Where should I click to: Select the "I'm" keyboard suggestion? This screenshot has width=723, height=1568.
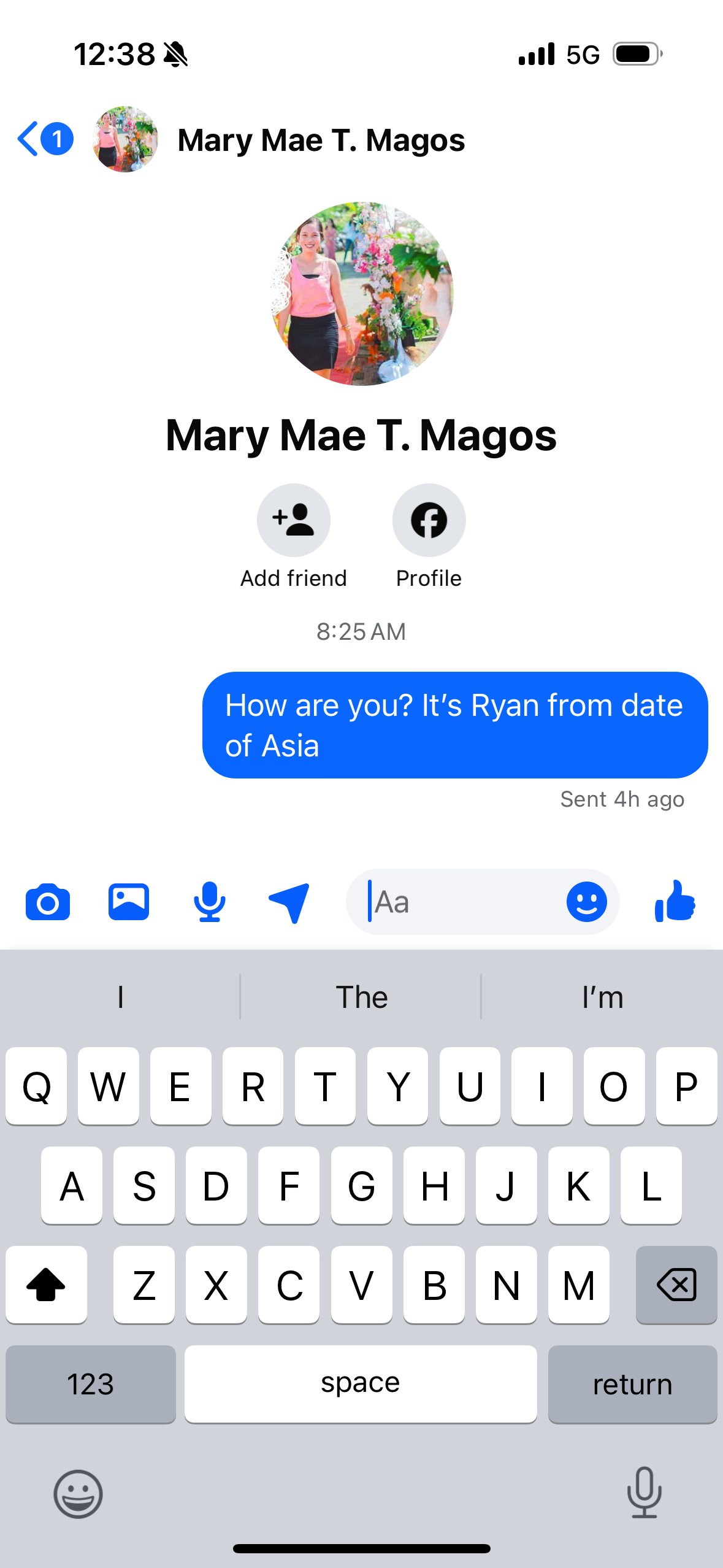[x=602, y=997]
